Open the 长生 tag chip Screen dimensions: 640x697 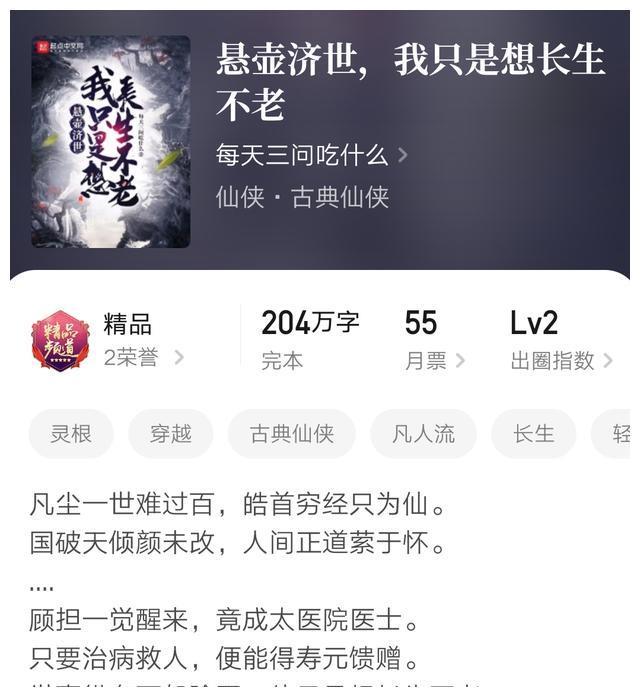pos(533,434)
